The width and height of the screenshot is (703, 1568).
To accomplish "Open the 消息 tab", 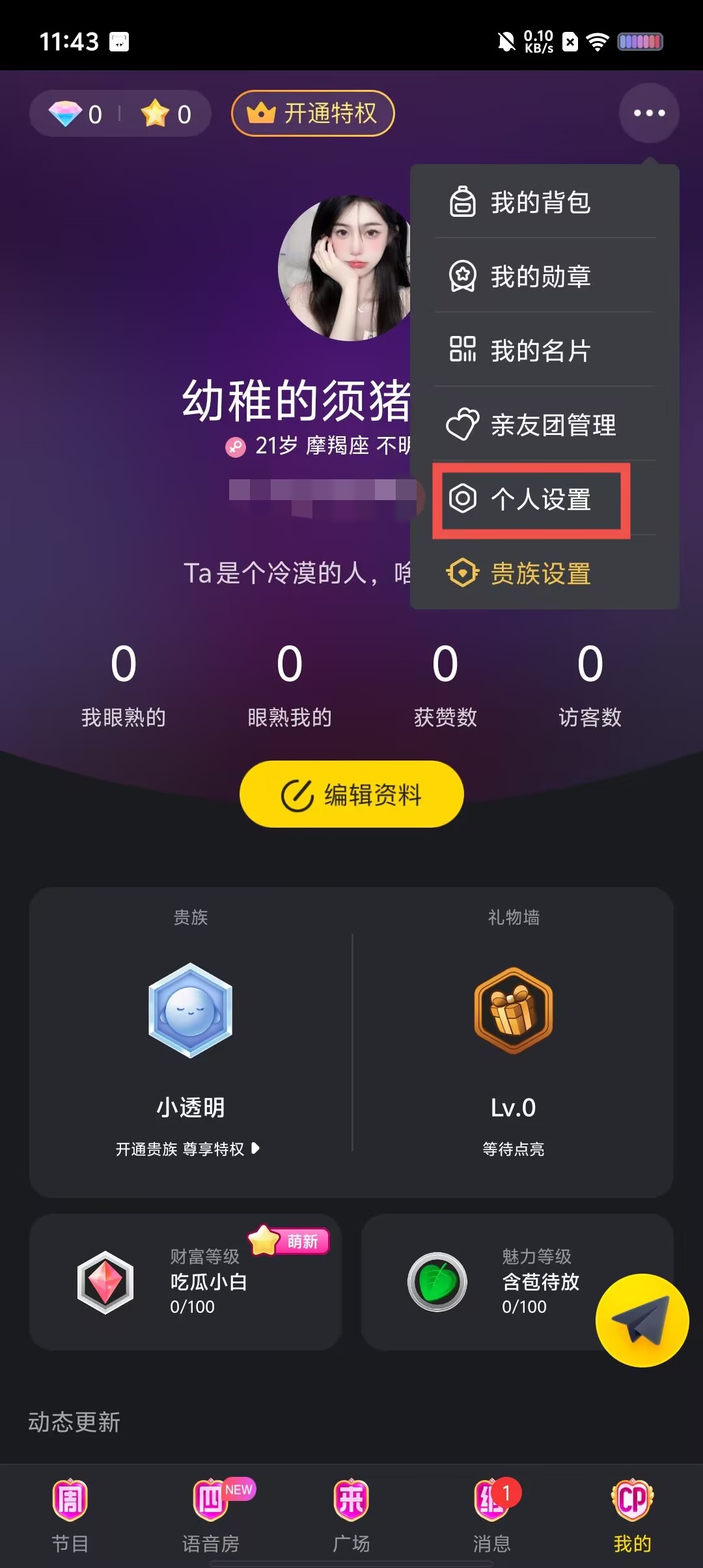I will 492,1514.
